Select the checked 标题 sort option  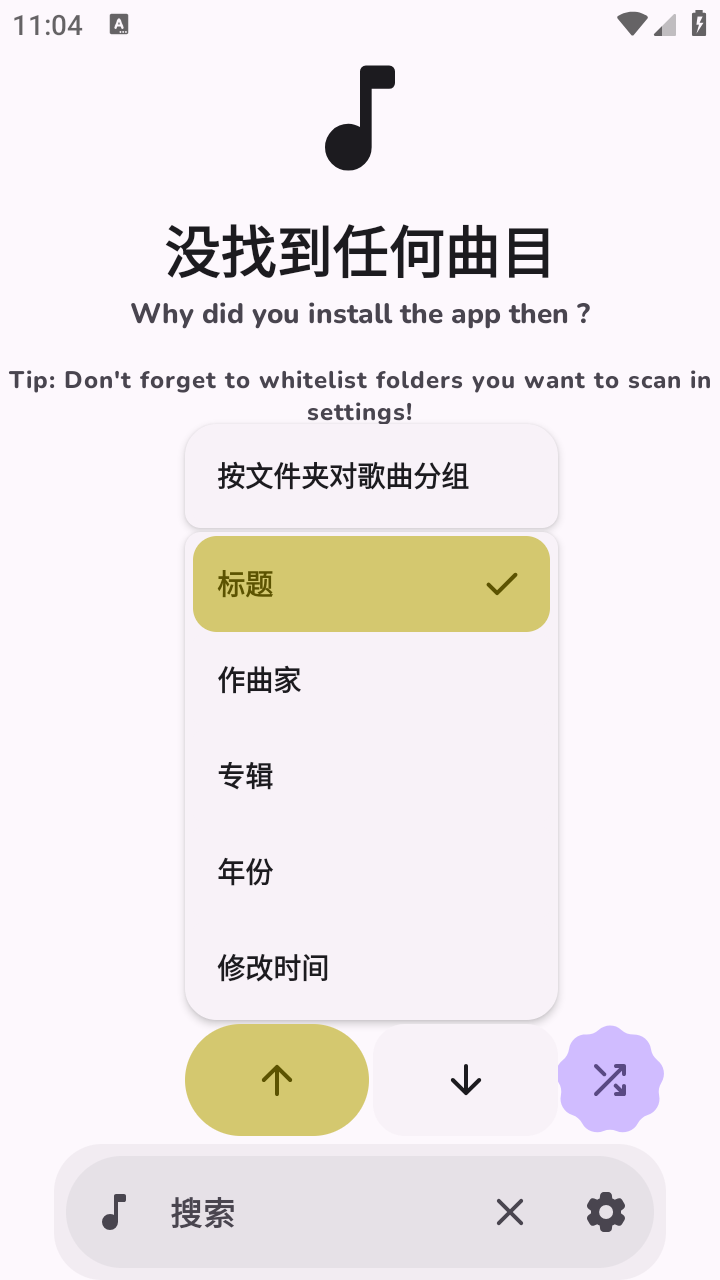[x=371, y=583]
